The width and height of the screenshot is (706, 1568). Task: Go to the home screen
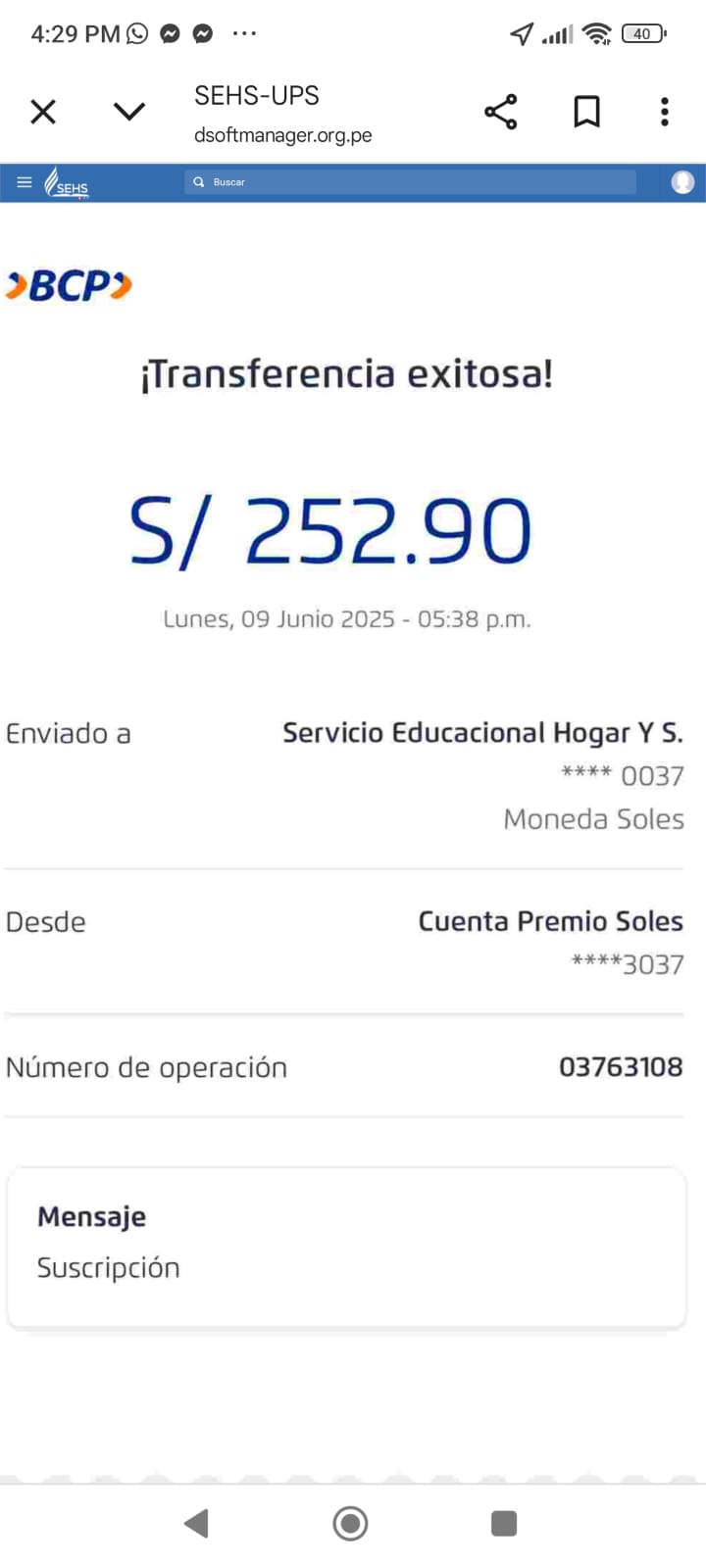350,1523
